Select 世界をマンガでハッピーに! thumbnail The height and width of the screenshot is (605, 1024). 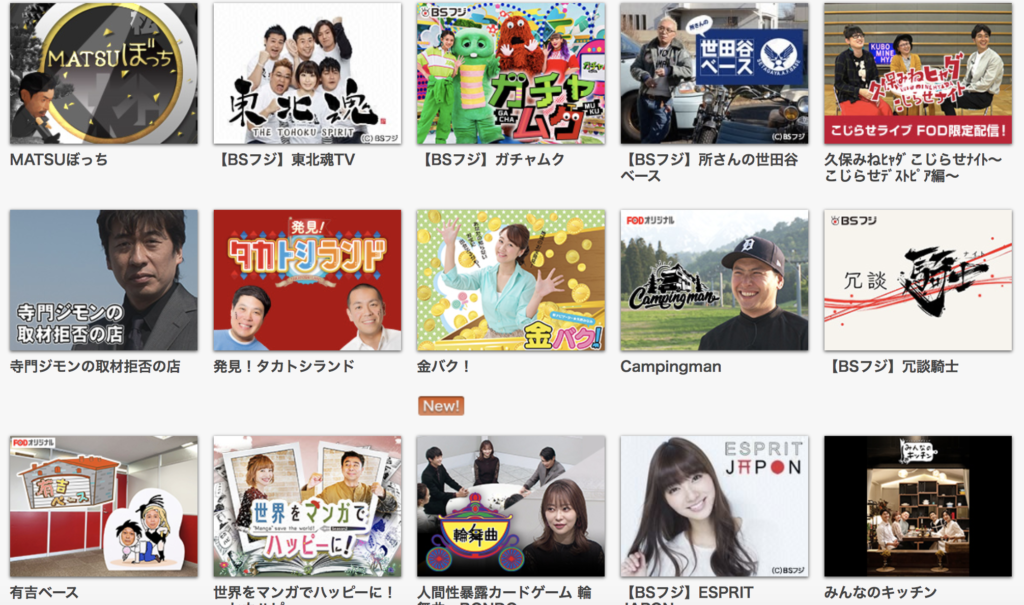coord(307,506)
